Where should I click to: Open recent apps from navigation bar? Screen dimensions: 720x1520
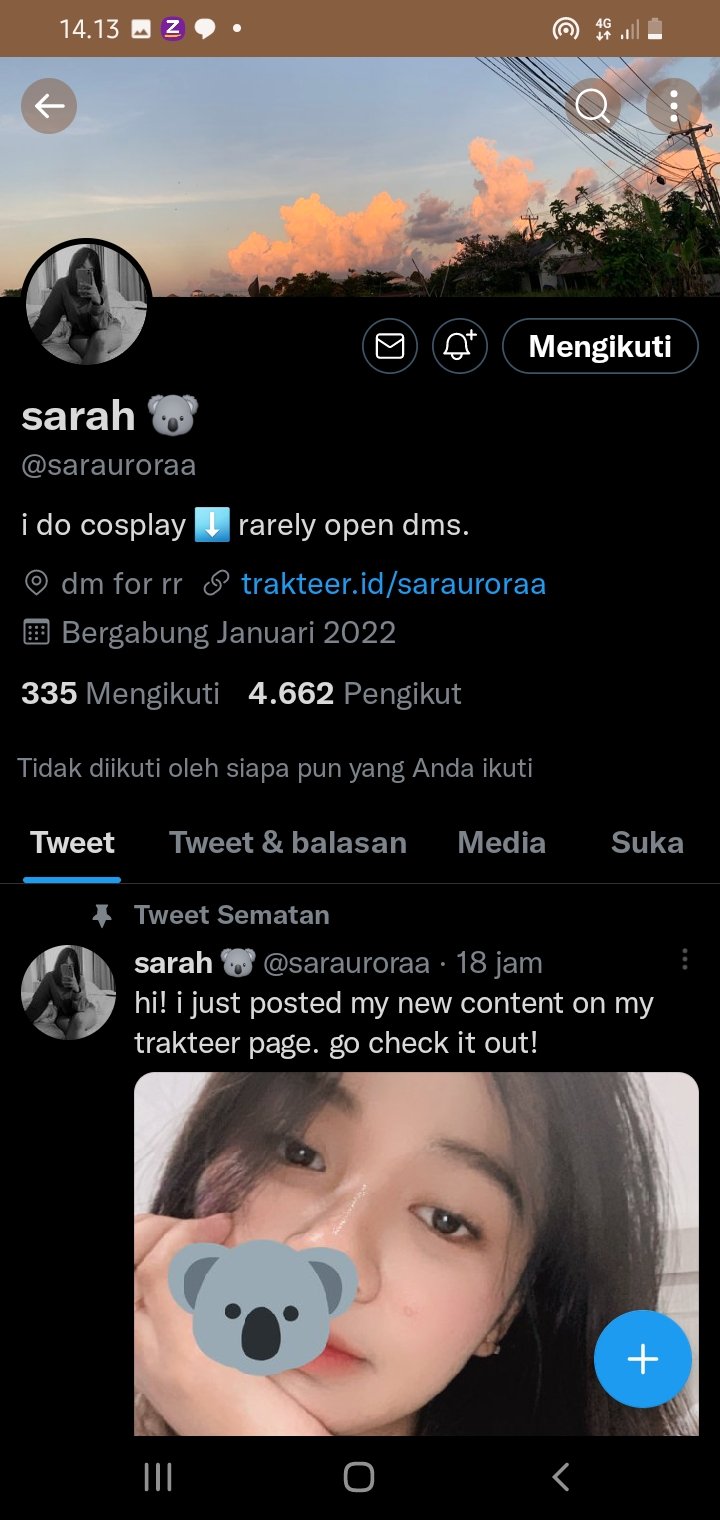coord(158,1477)
